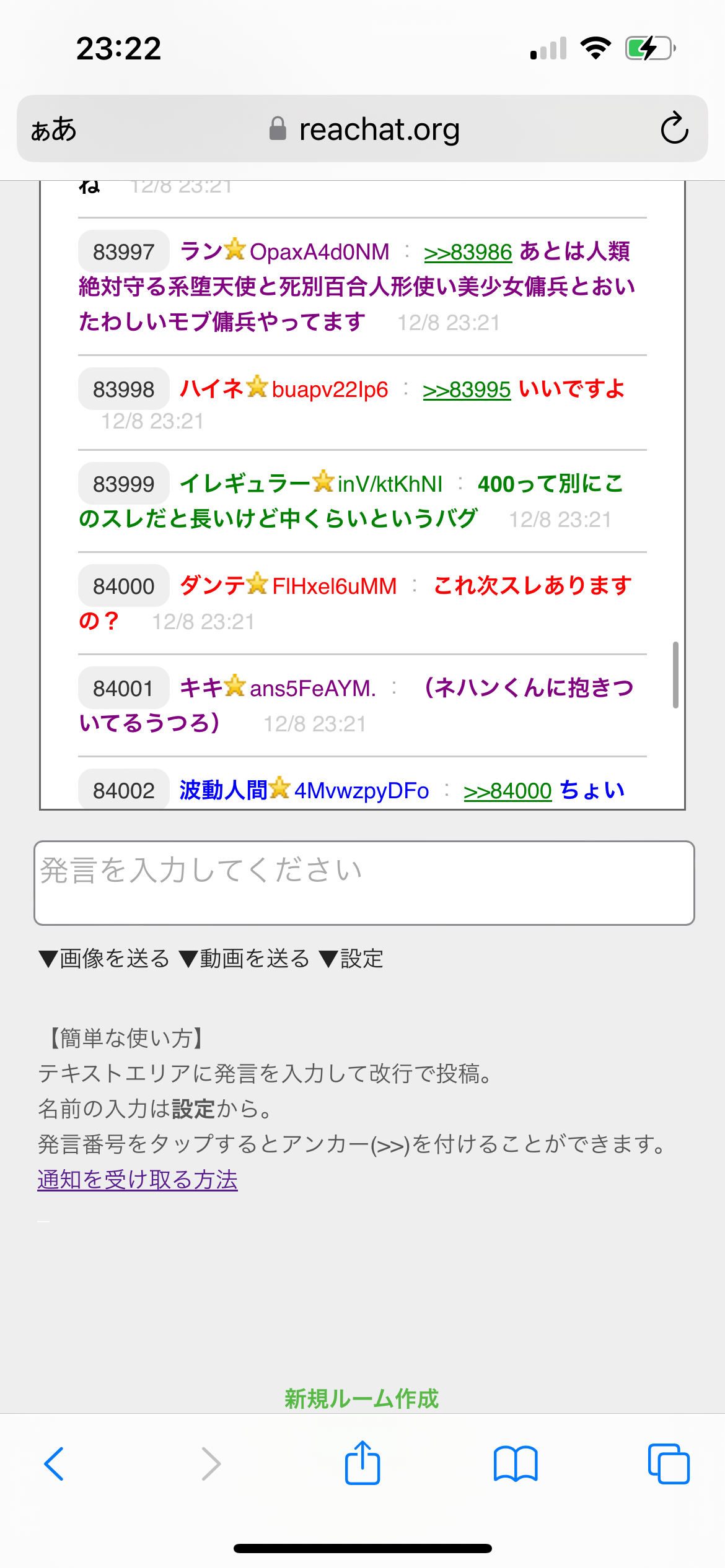Tap post number 83998 to add anchor
Image resolution: width=725 pixels, height=1568 pixels.
(x=123, y=390)
